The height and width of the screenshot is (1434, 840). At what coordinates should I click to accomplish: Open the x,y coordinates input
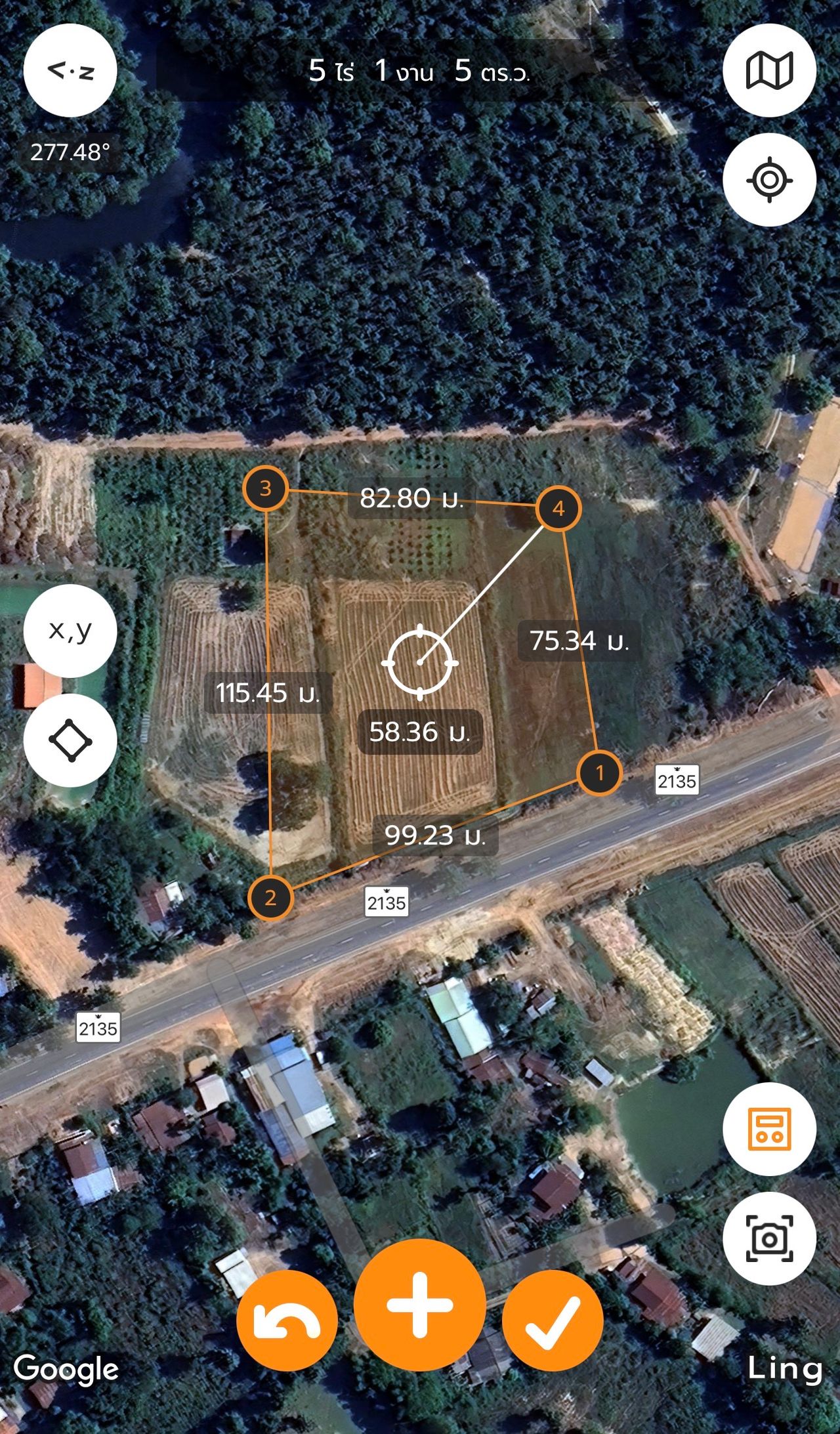coord(70,631)
